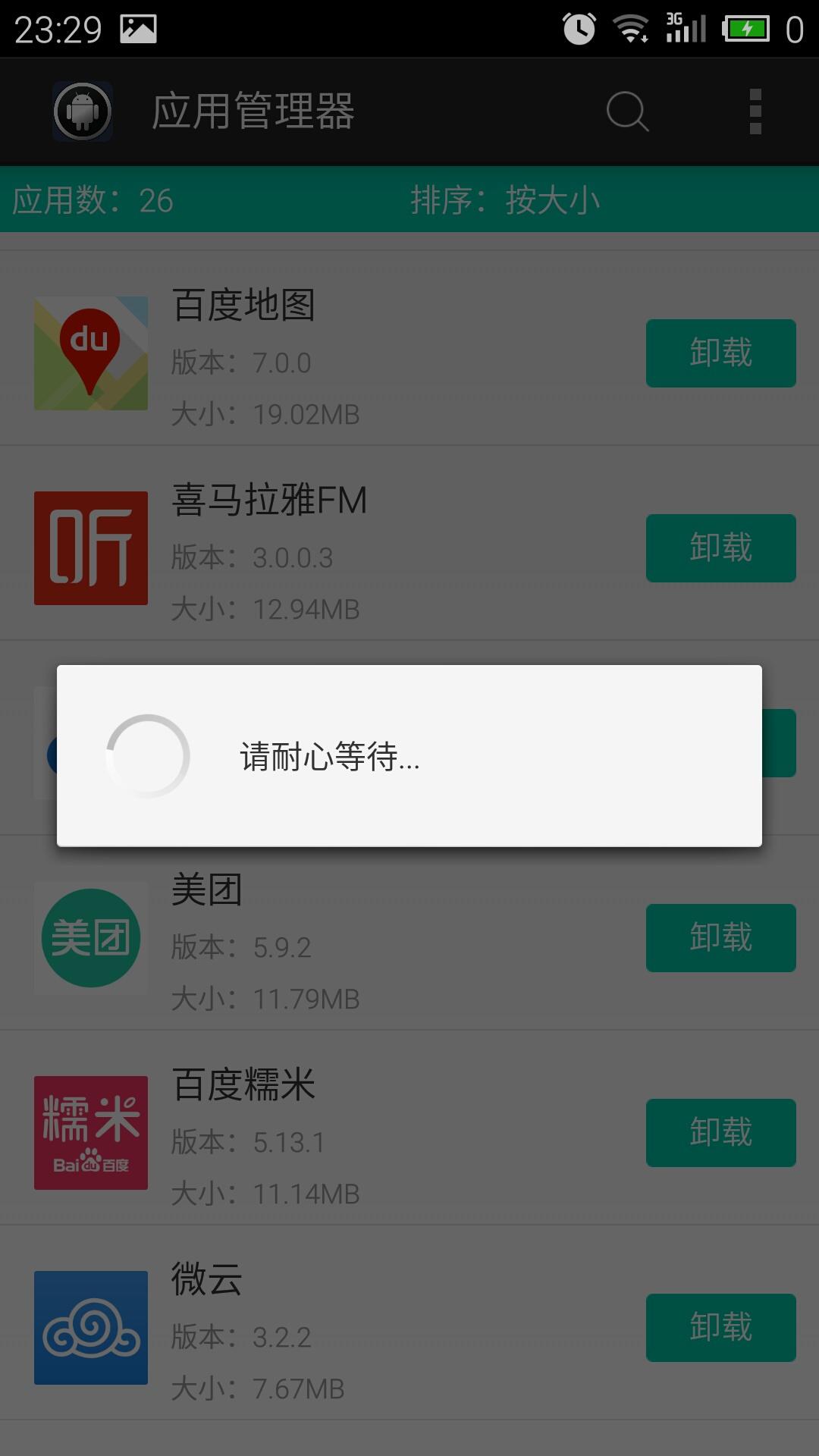Uninstall 美团 with its 卸载 button
This screenshot has height=1456, width=819.
(x=720, y=938)
